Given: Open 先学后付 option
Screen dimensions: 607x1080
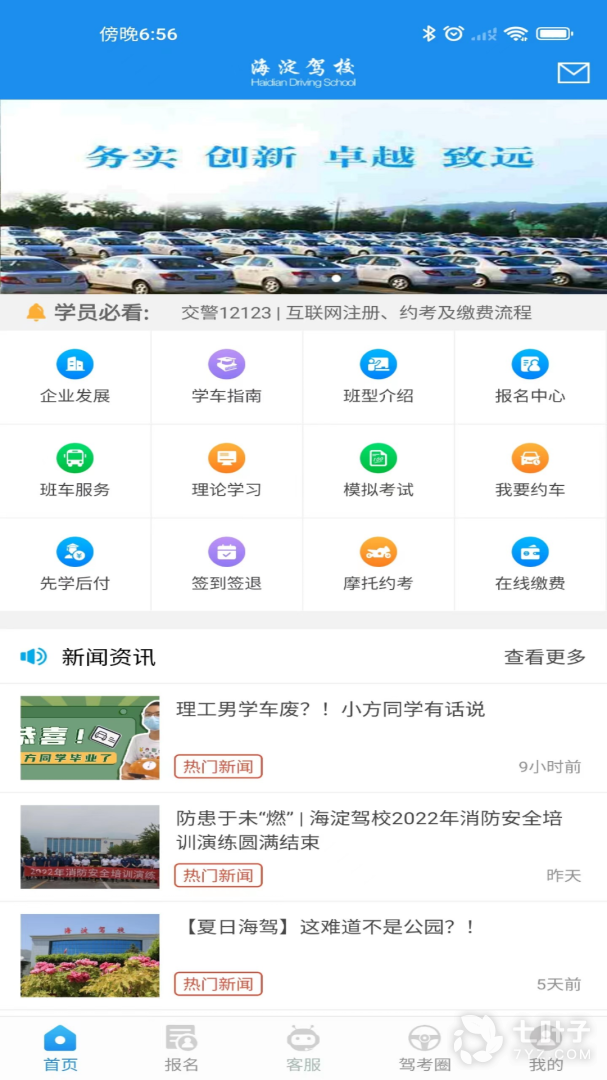Looking at the screenshot, I should point(75,565).
